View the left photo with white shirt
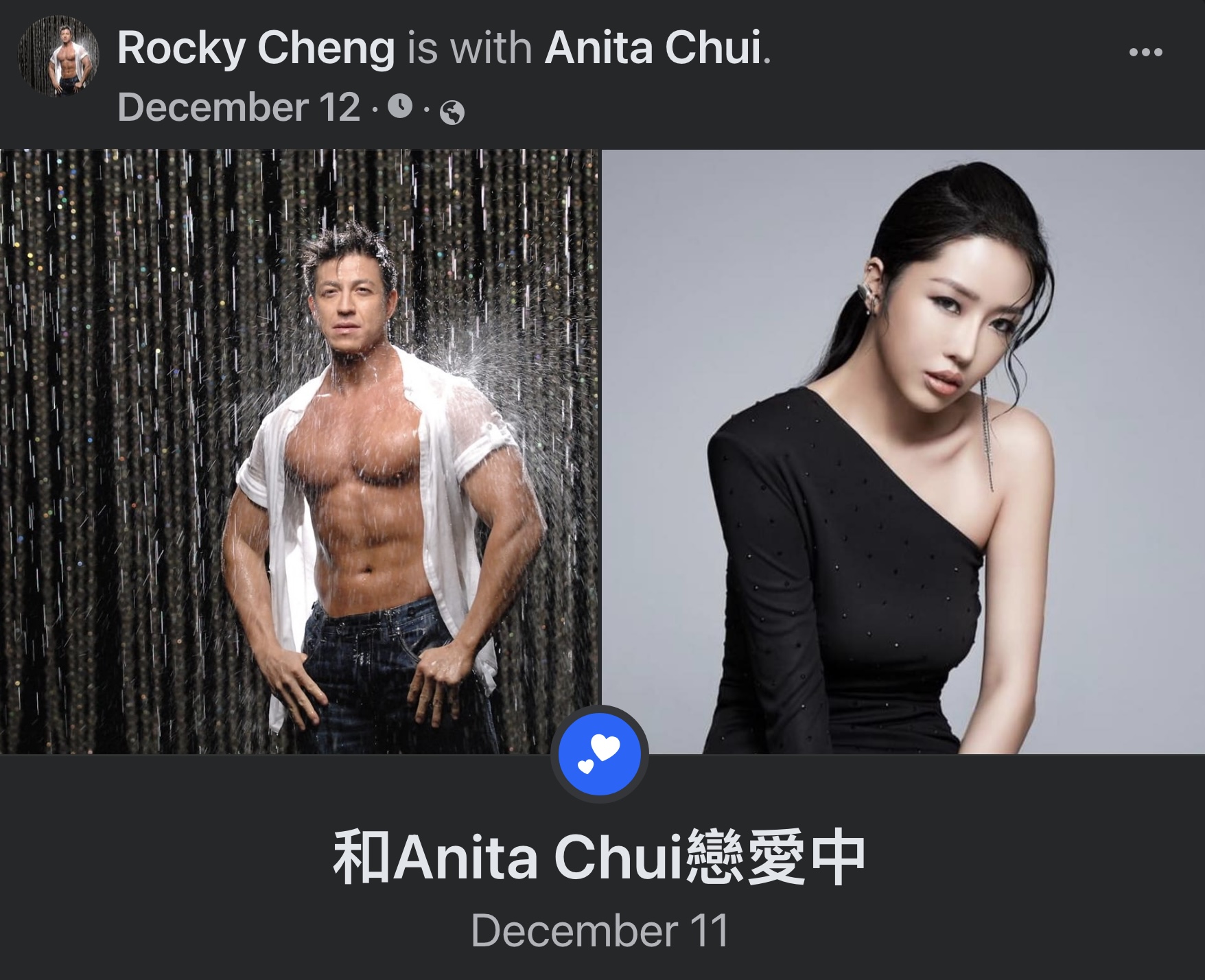Image resolution: width=1205 pixels, height=980 pixels. coord(299,452)
